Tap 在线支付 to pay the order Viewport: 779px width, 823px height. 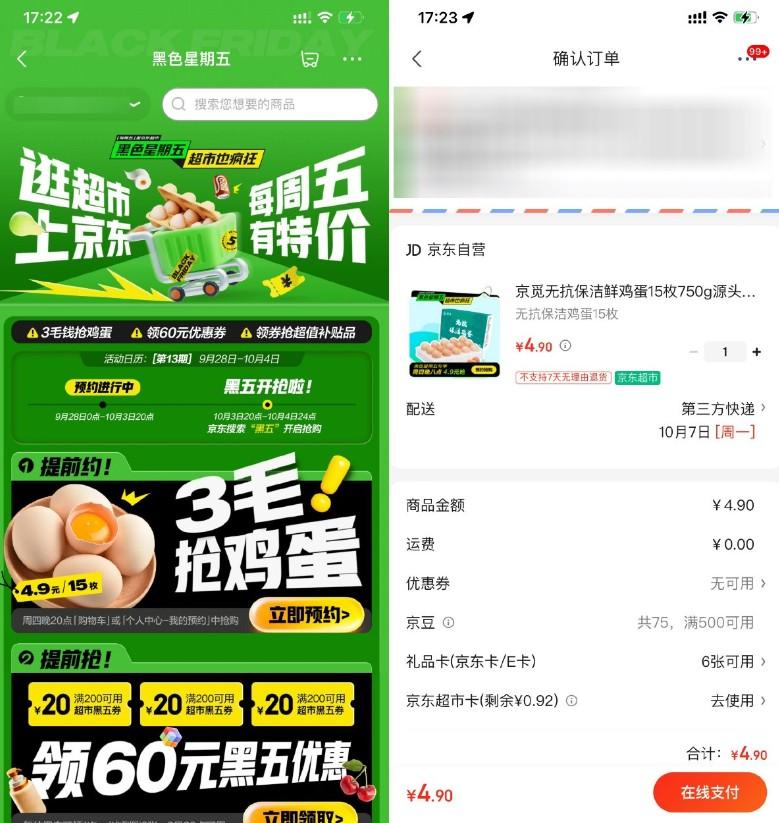pyautogui.click(x=709, y=792)
